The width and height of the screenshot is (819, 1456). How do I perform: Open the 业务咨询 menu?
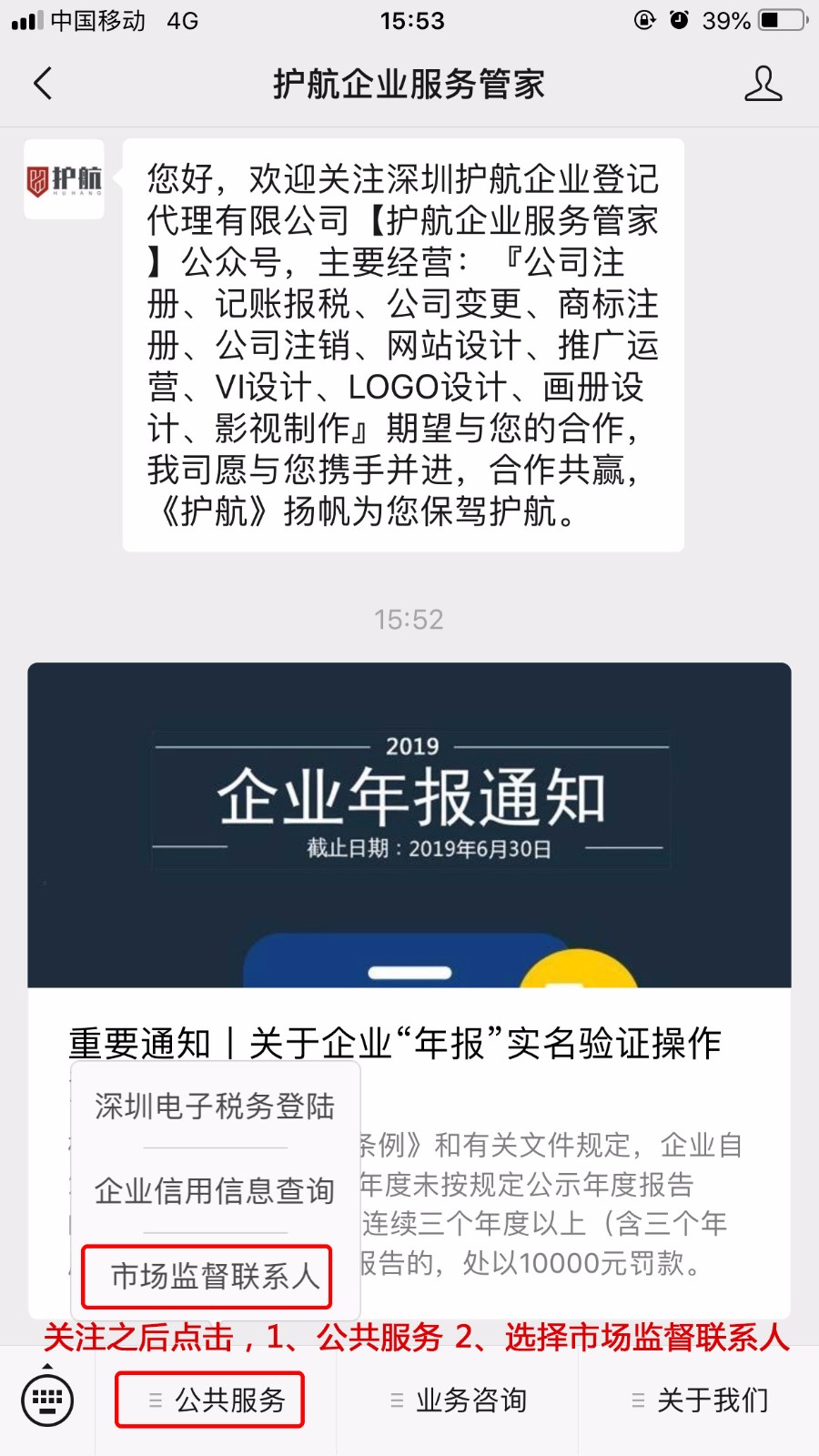click(458, 1400)
